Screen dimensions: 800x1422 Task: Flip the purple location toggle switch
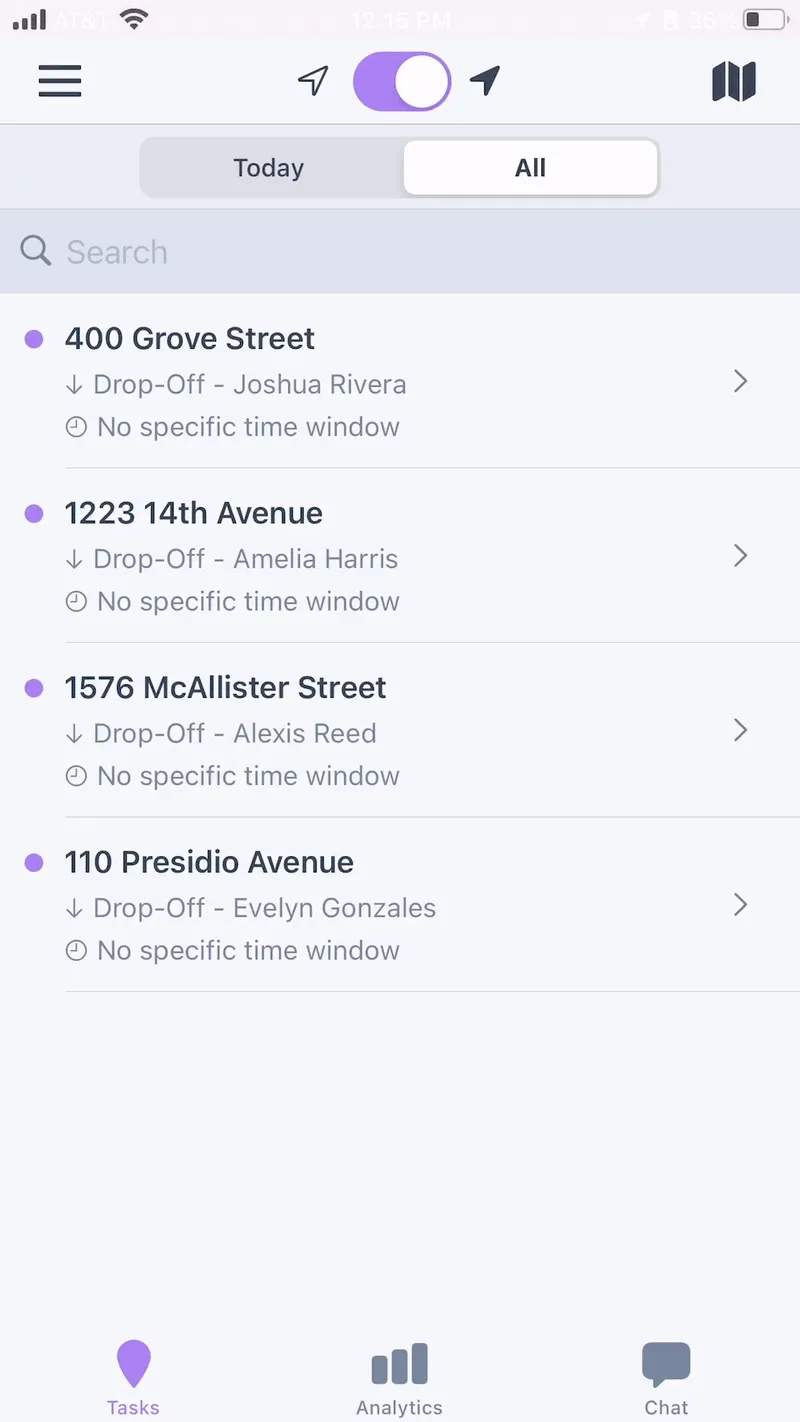pos(402,81)
